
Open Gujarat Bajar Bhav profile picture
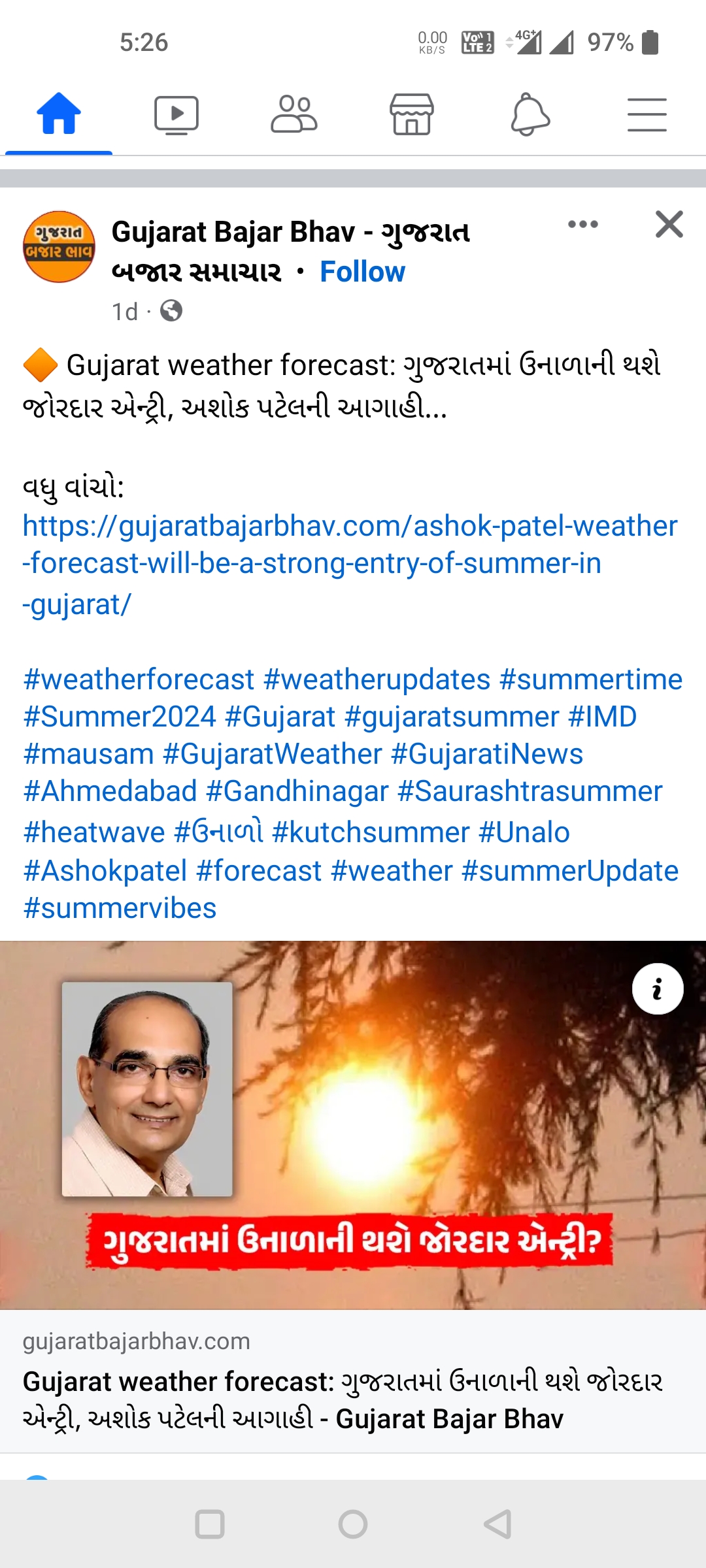[59, 247]
